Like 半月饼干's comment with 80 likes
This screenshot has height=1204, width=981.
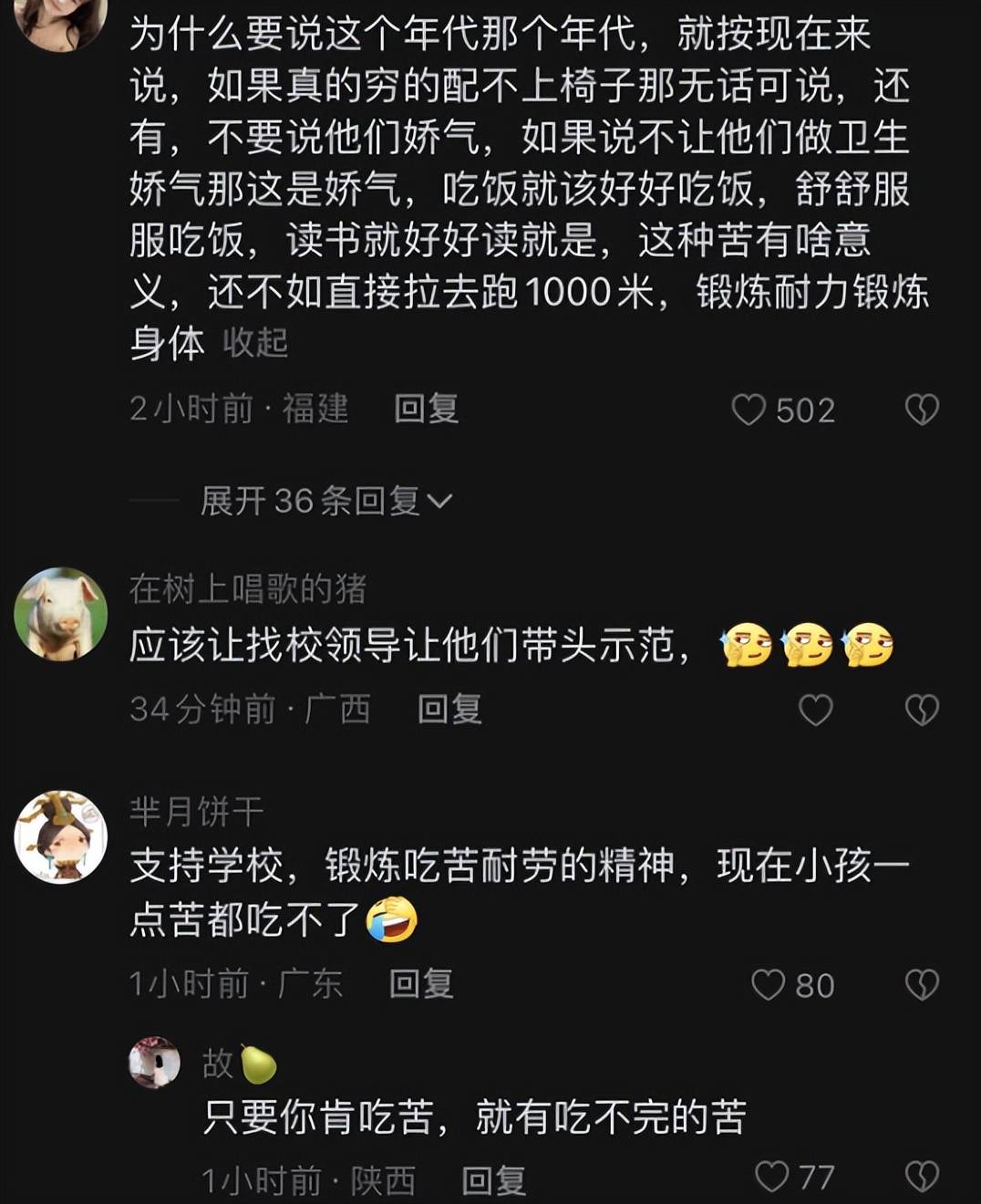[x=769, y=984]
